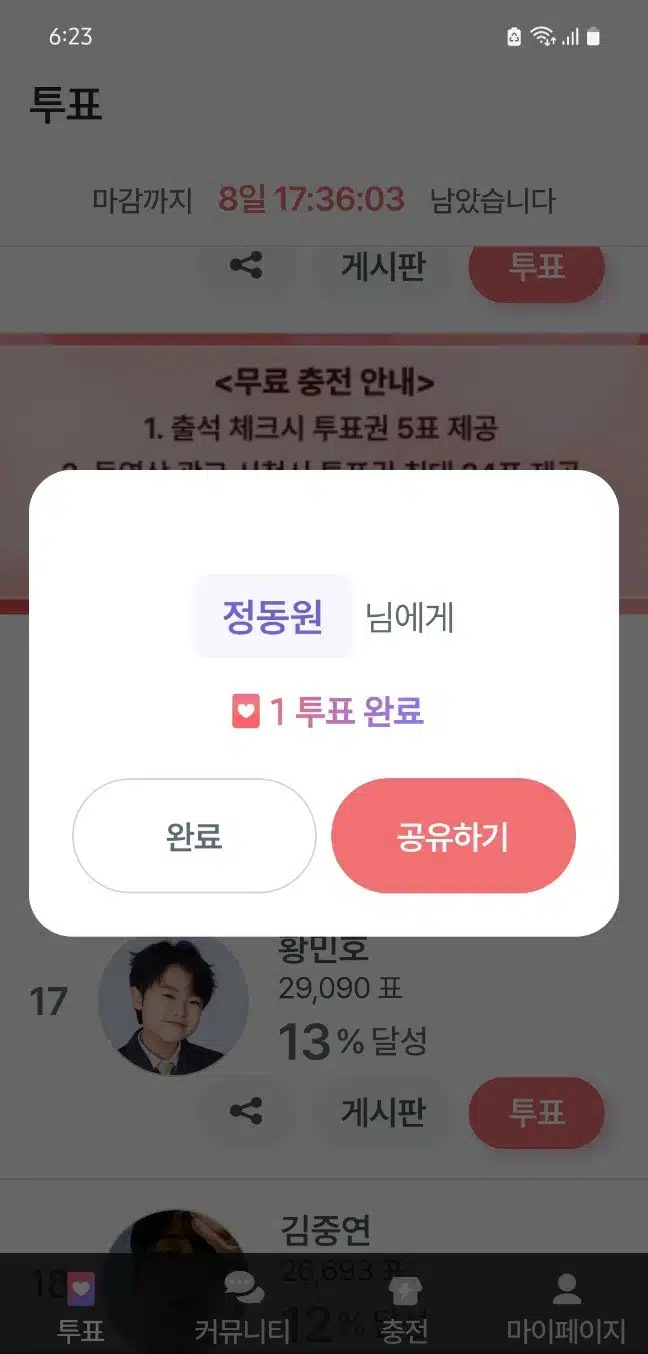Vote for 왕민호
Viewport: 648px width, 1354px height.
click(x=537, y=1111)
